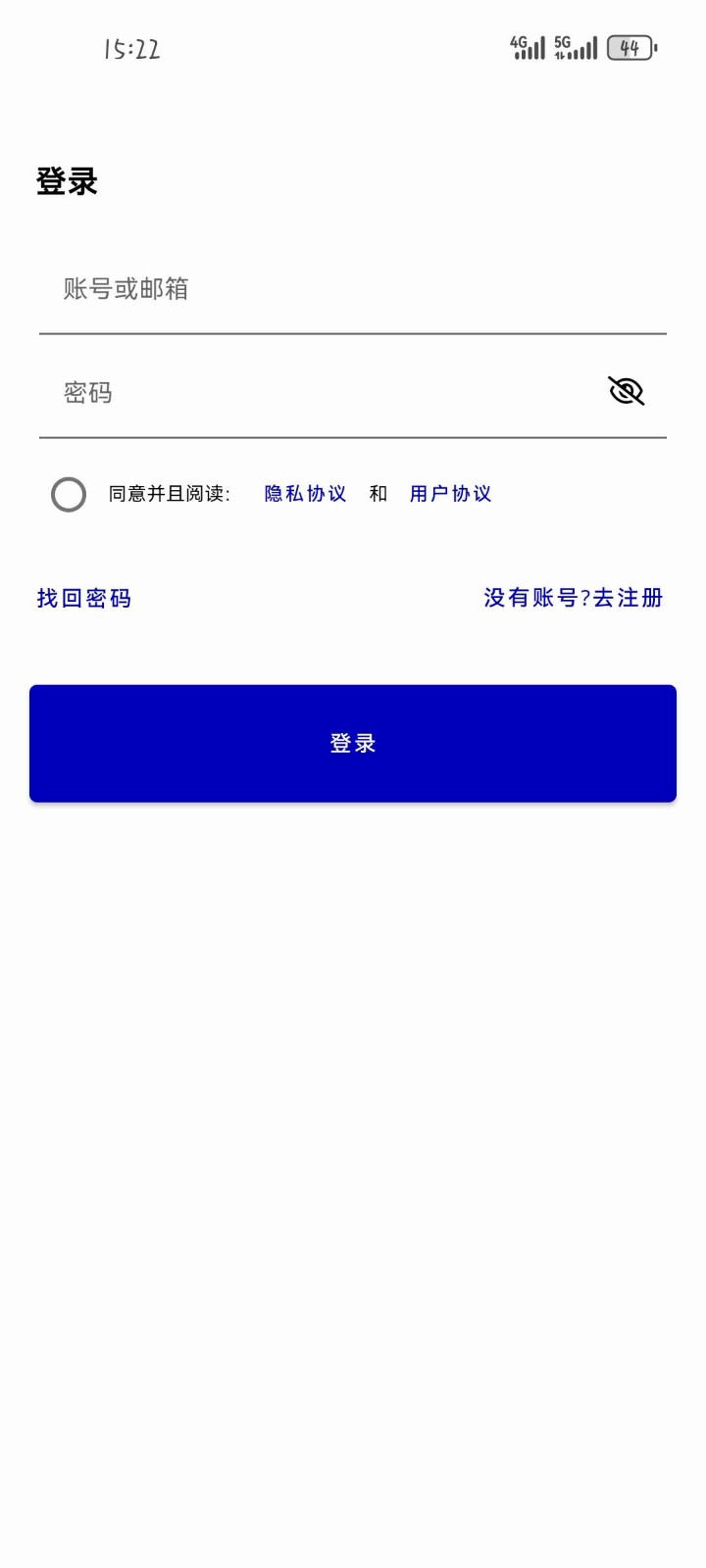Click the crossed-out eye icon in password field
The height and width of the screenshot is (1568, 706).
coord(626,390)
